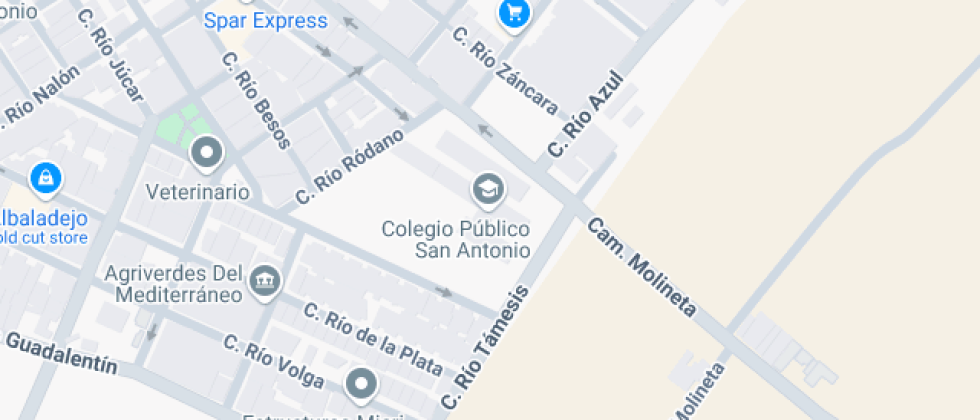Open the Veterinario map pin
This screenshot has width=980, height=420.
click(x=207, y=153)
